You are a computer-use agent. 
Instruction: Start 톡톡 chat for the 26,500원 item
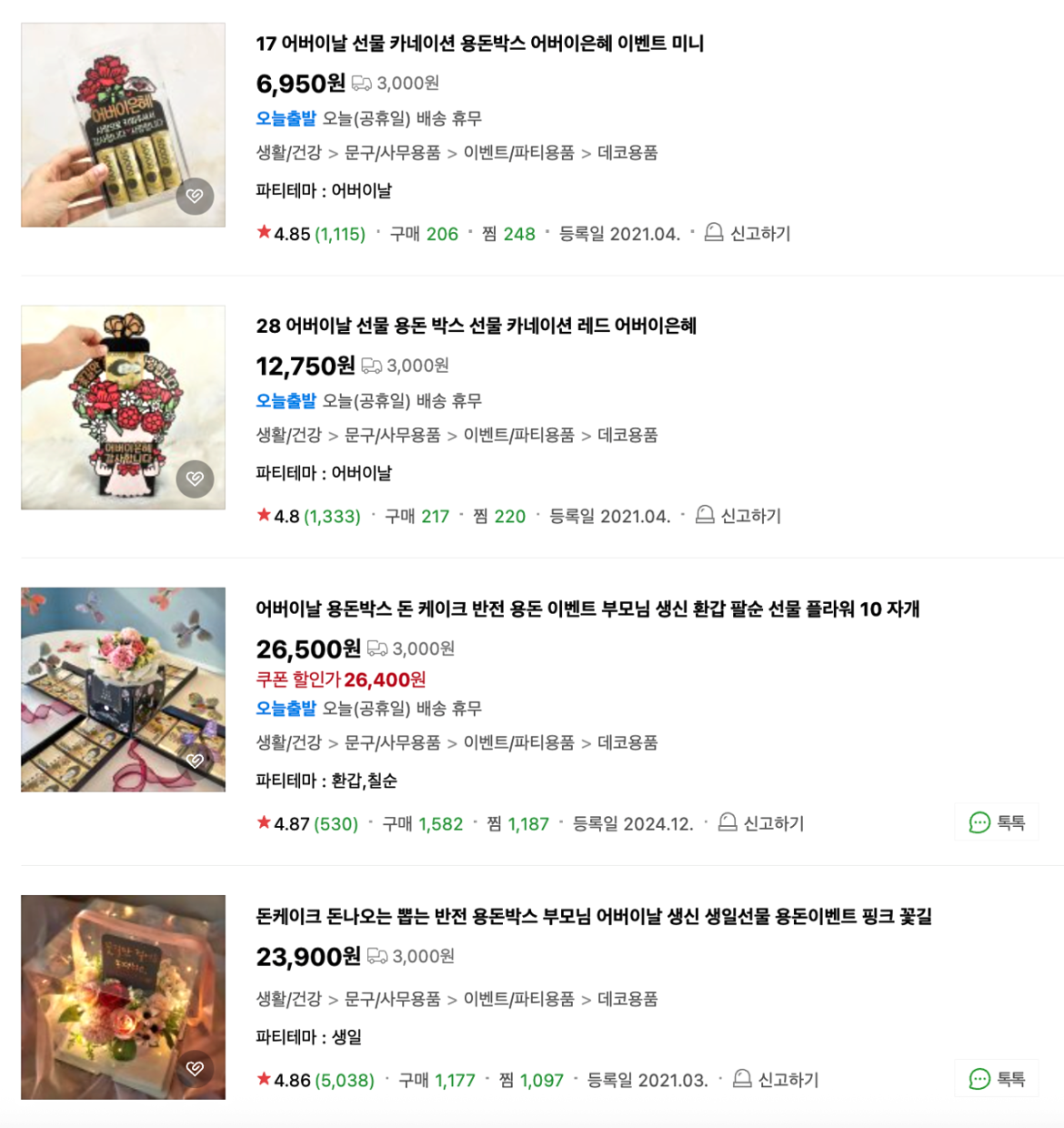click(997, 822)
